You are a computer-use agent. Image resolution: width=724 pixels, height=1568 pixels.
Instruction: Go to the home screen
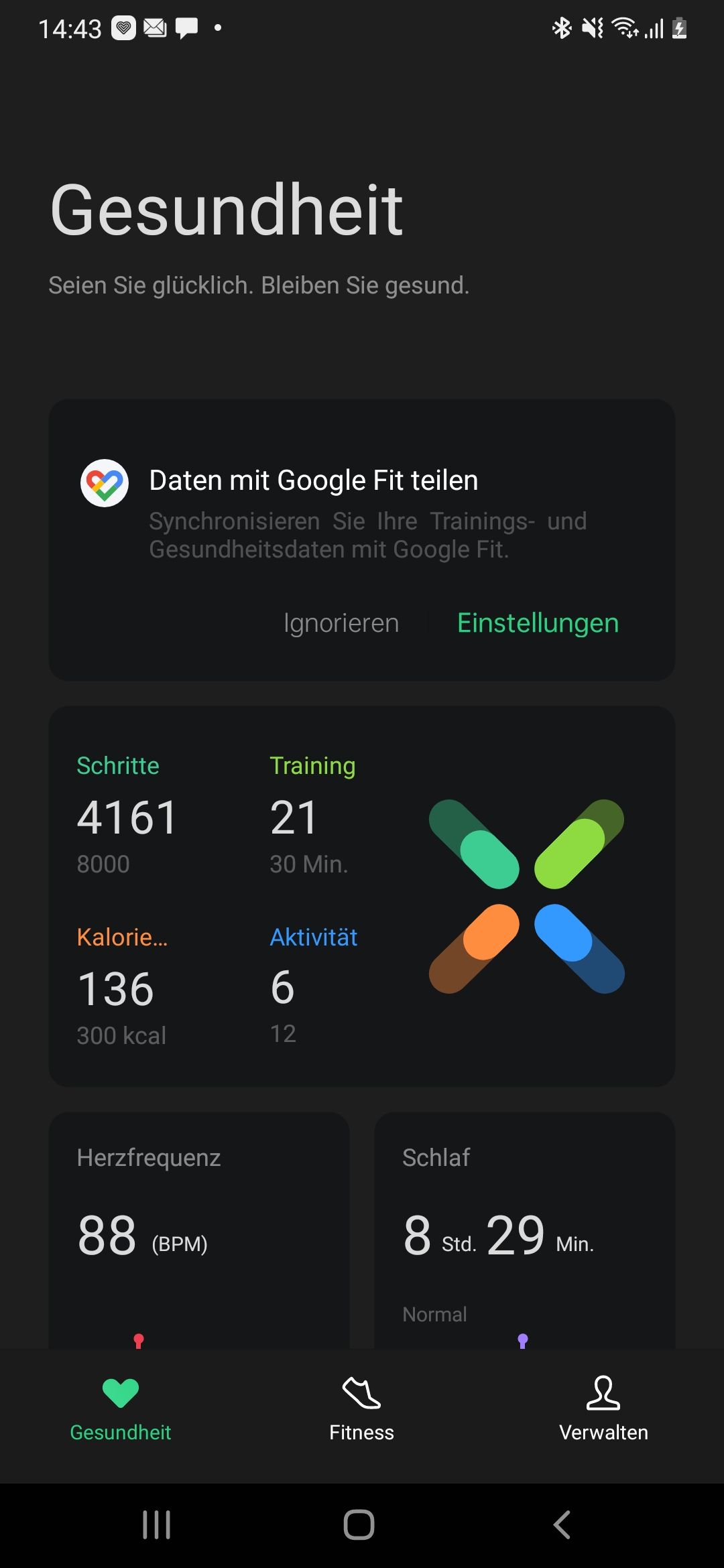[x=359, y=1525]
